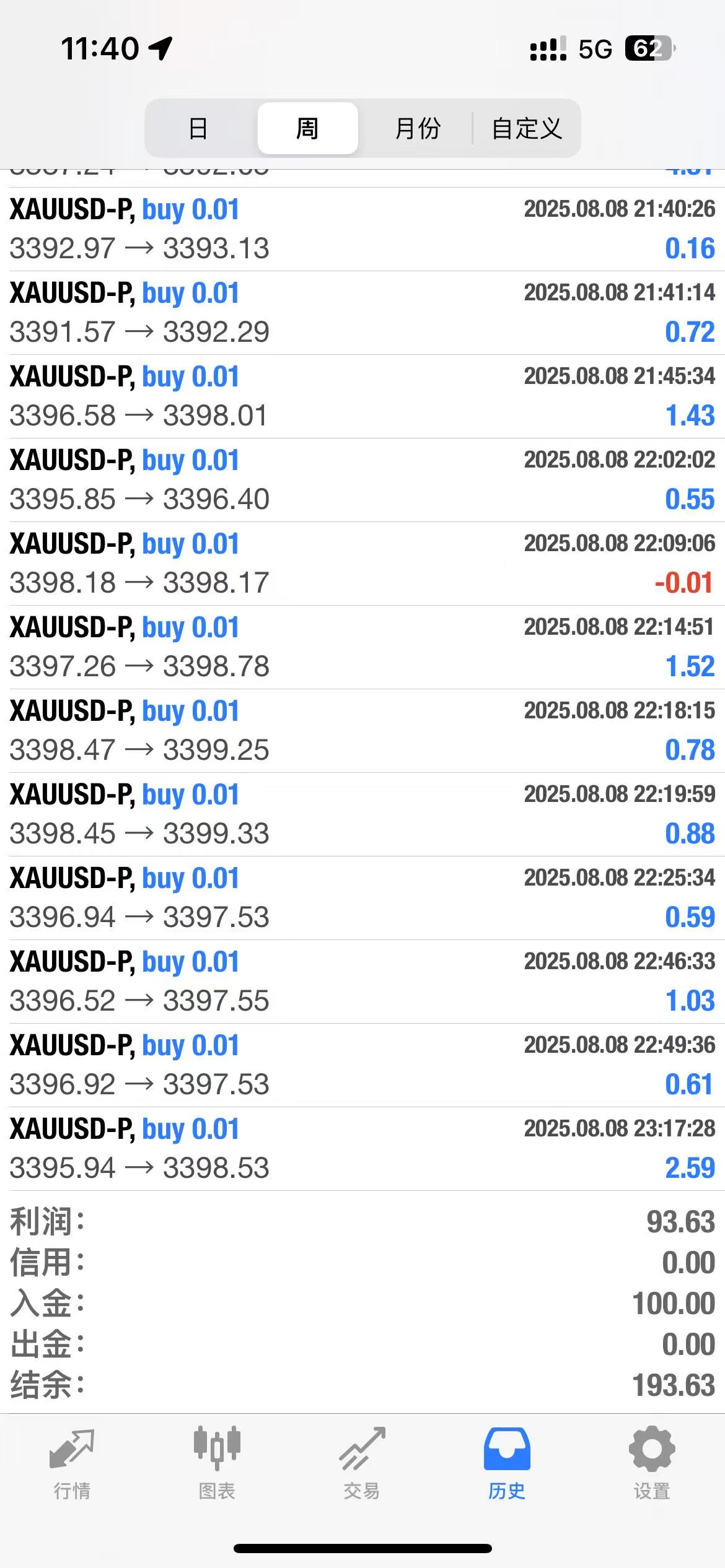725x1568 pixels.
Task: Switch to the 日 period filter
Action: pyautogui.click(x=198, y=128)
